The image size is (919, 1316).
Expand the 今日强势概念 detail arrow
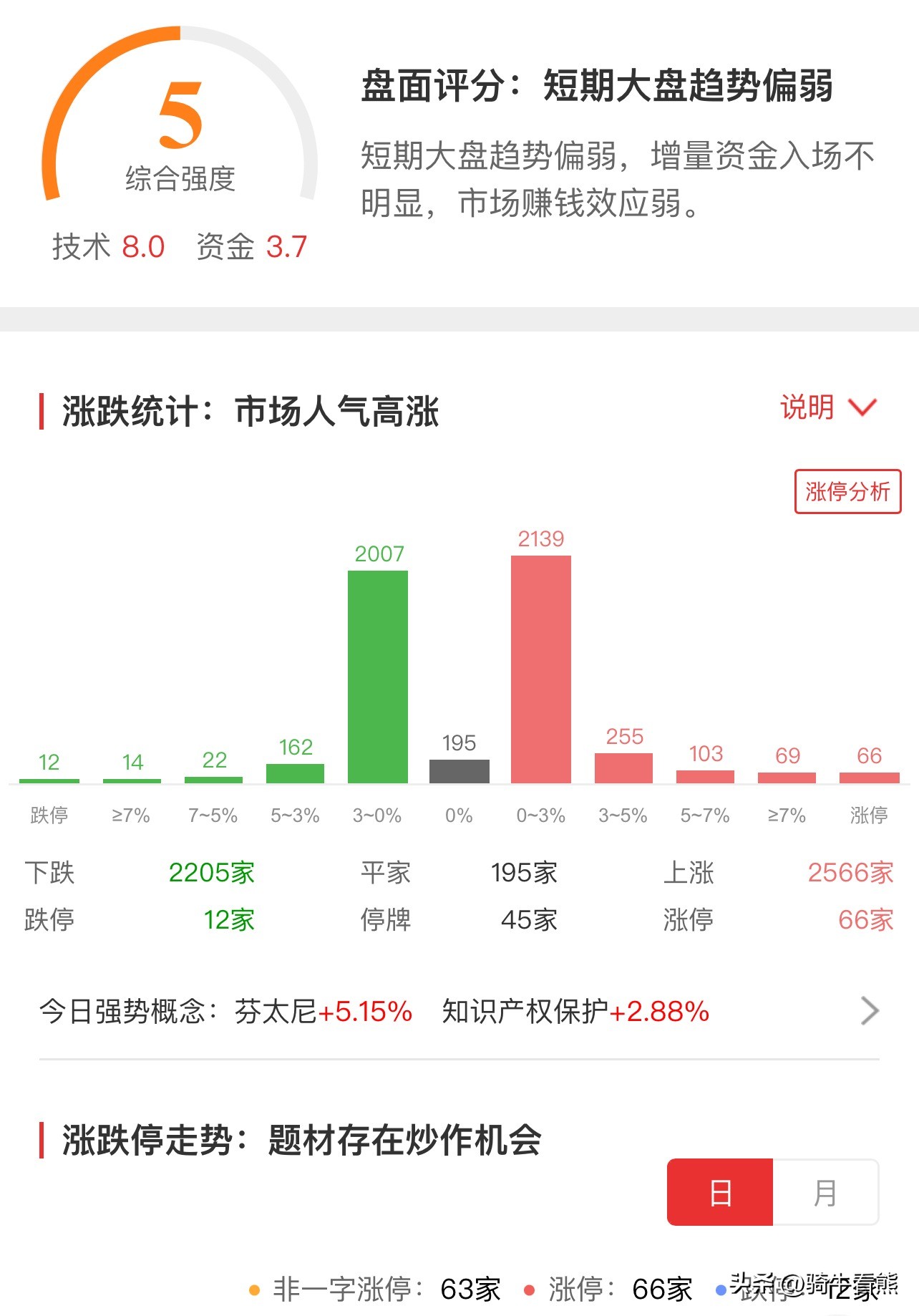870,1011
